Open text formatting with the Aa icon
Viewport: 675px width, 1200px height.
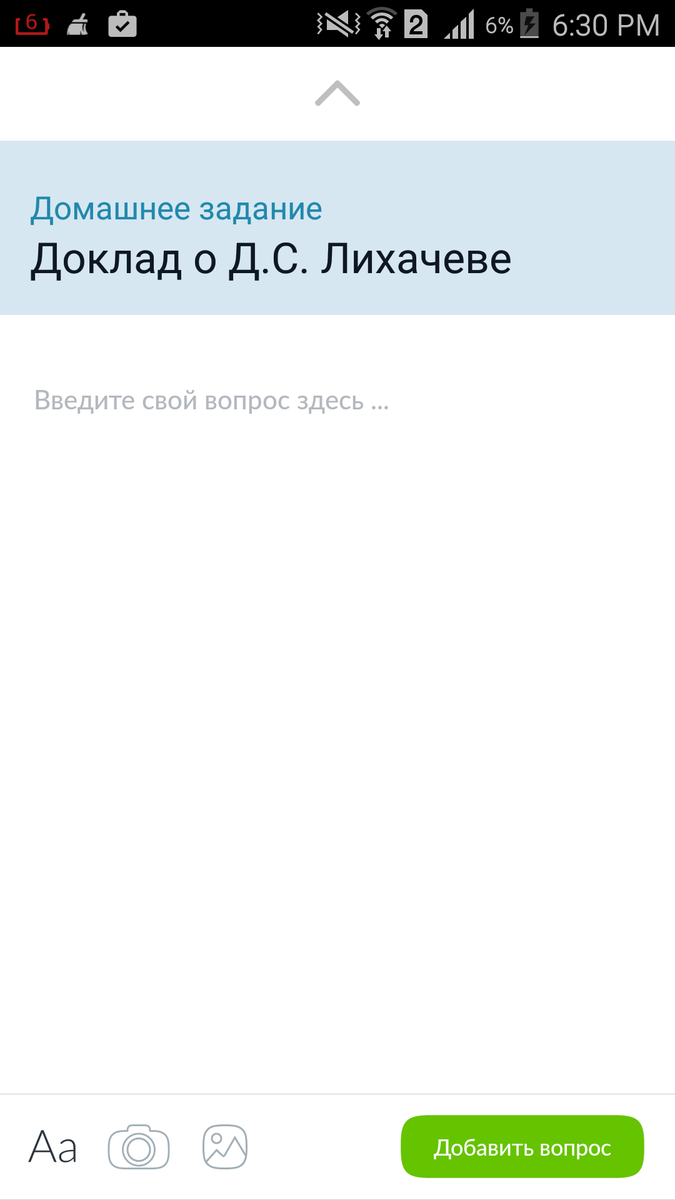[x=53, y=1147]
